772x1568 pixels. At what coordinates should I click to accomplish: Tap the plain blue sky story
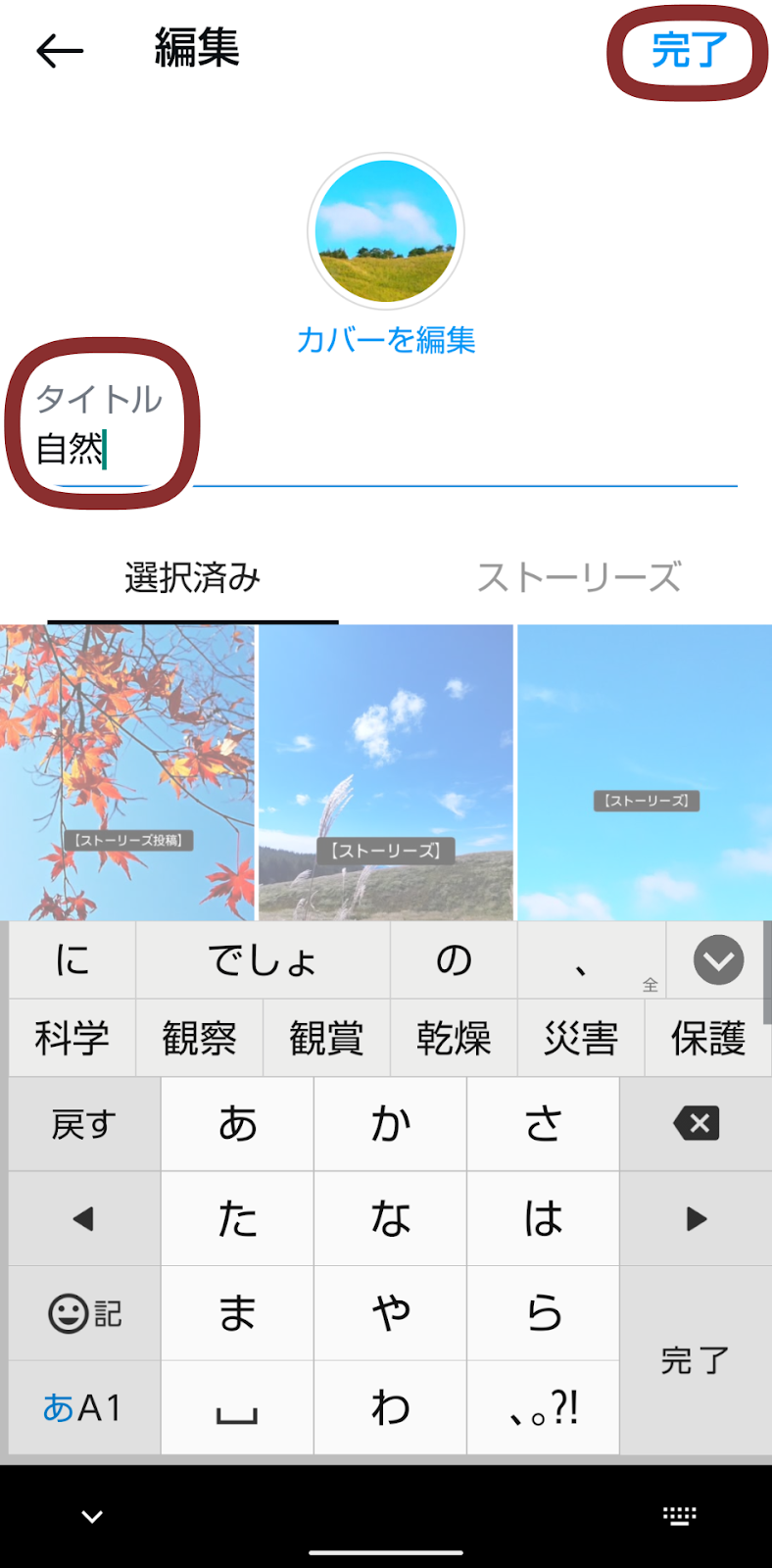(645, 772)
